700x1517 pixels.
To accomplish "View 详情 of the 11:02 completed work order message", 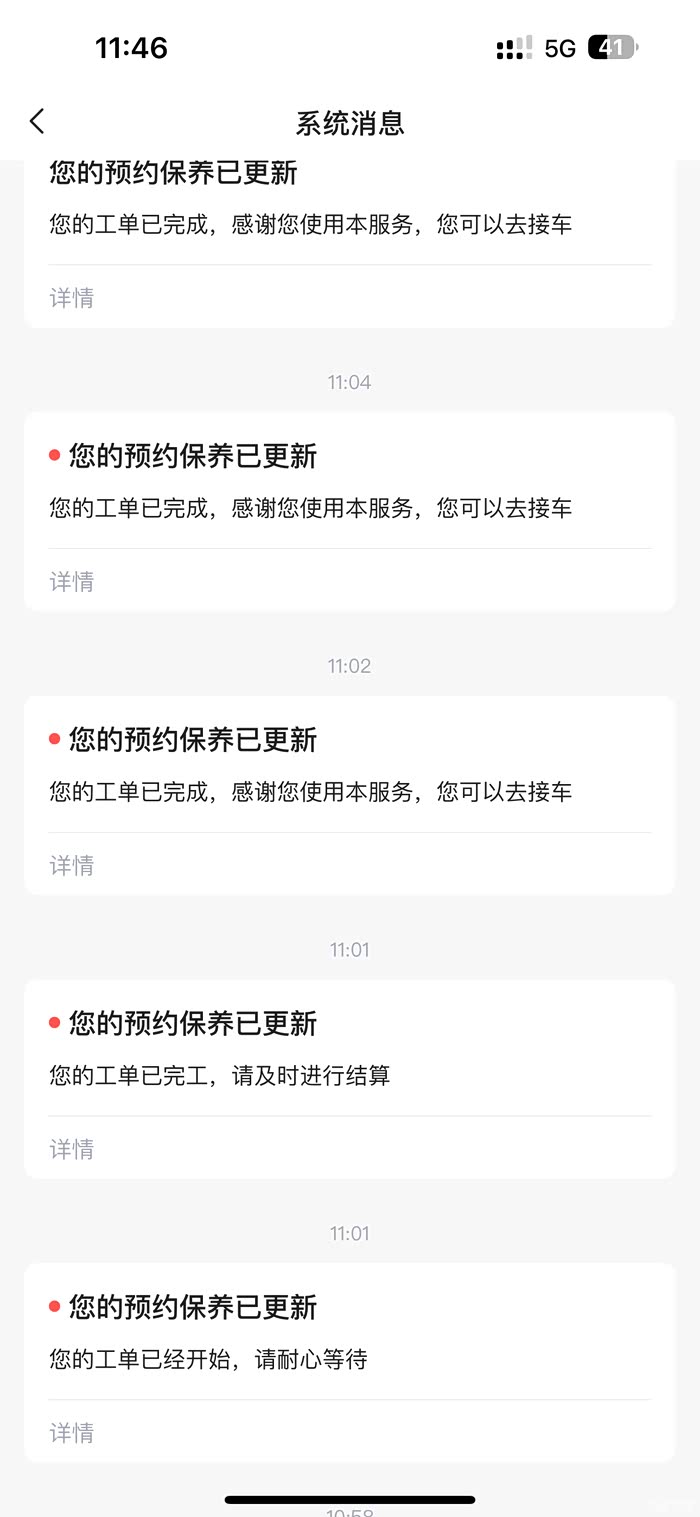I will point(72,865).
